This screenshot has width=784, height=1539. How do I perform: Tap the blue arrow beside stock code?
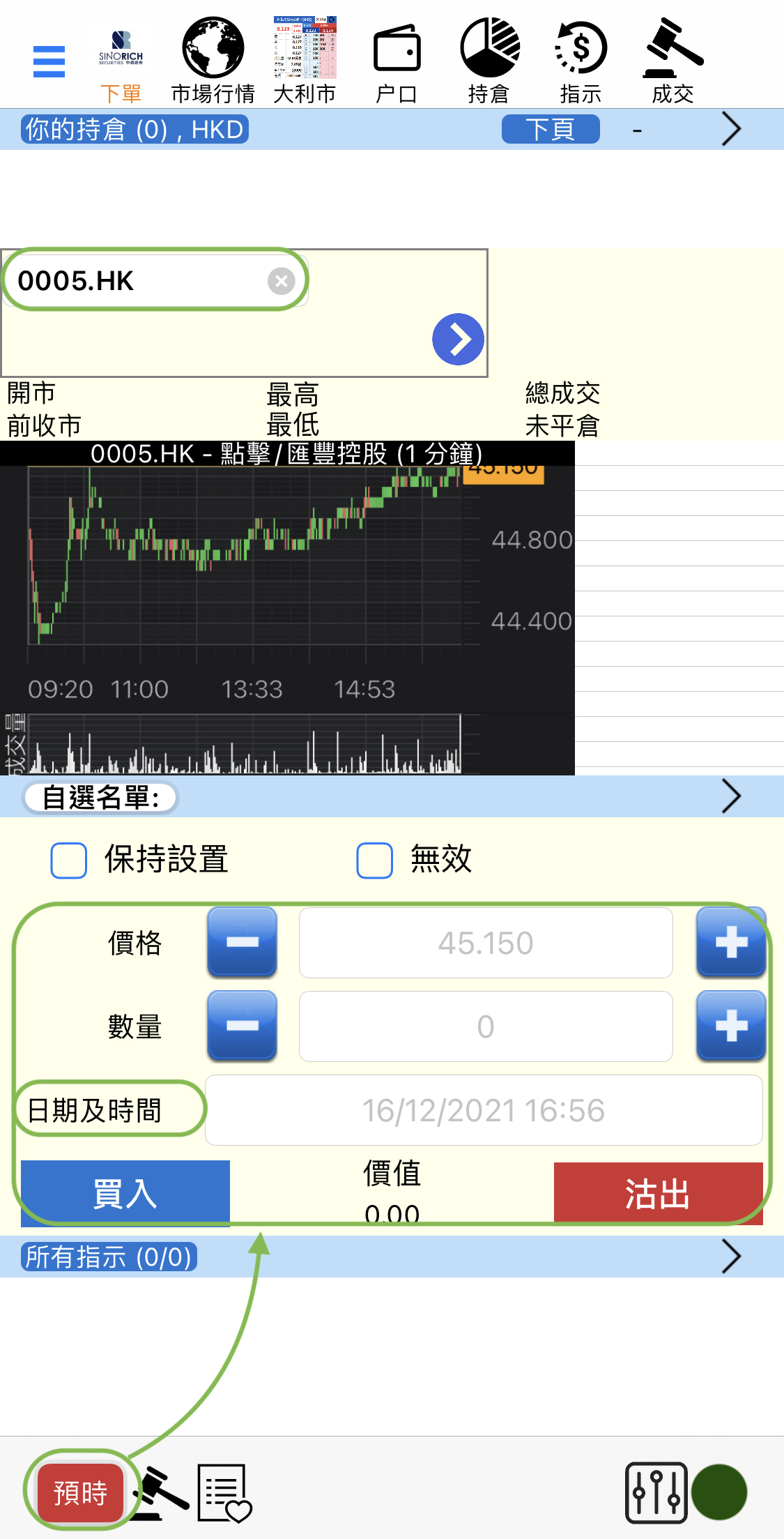click(458, 339)
